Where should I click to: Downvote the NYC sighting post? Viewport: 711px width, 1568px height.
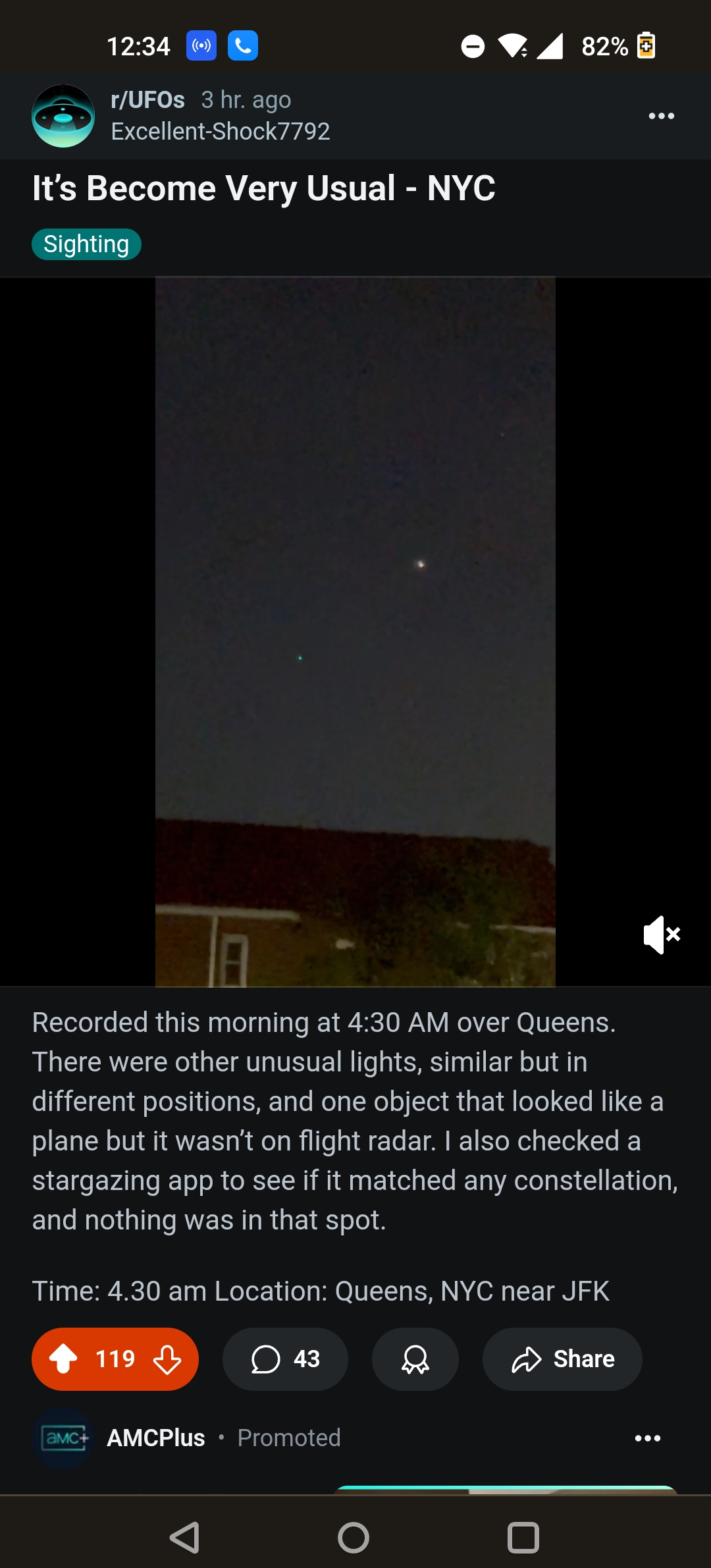[x=167, y=1359]
